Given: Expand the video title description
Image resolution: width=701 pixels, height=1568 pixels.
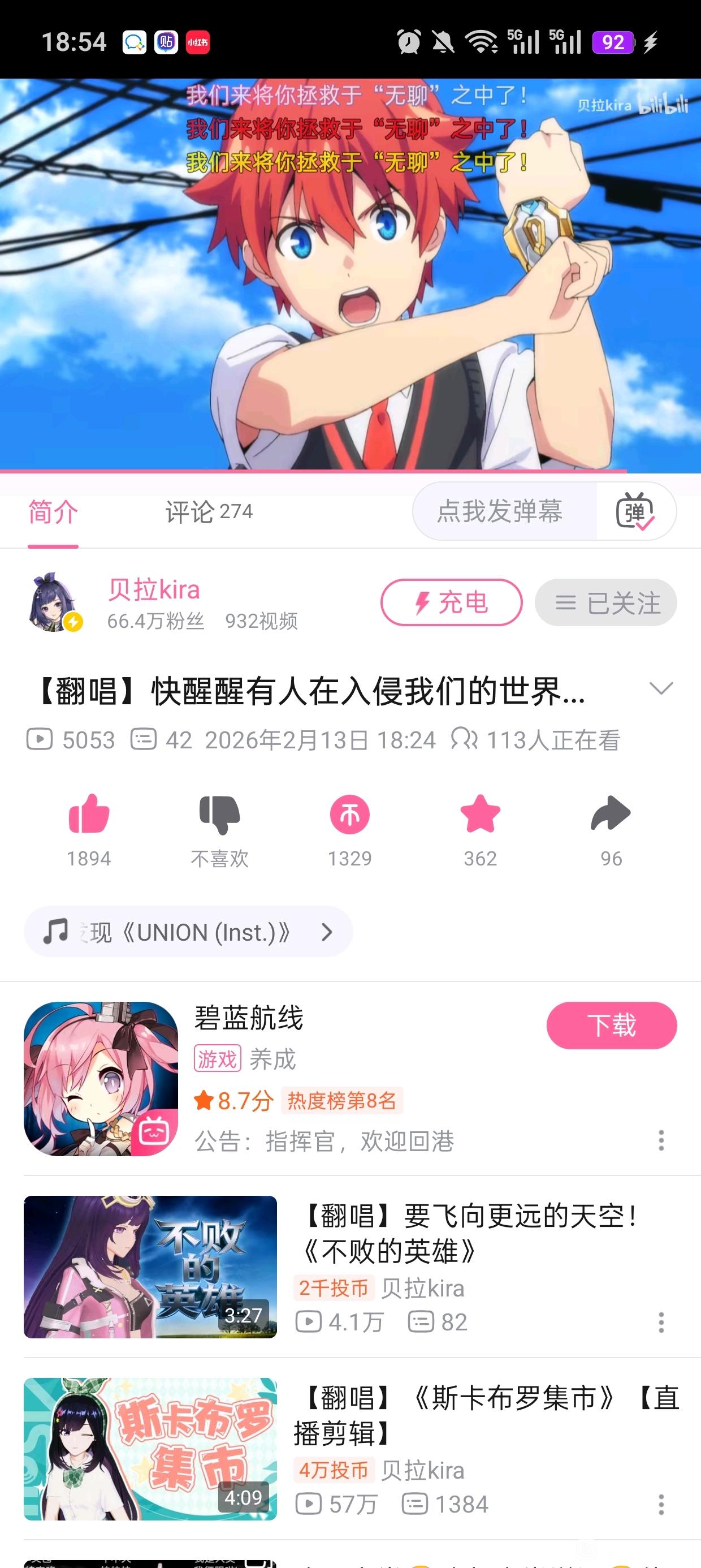Looking at the screenshot, I should tap(661, 688).
